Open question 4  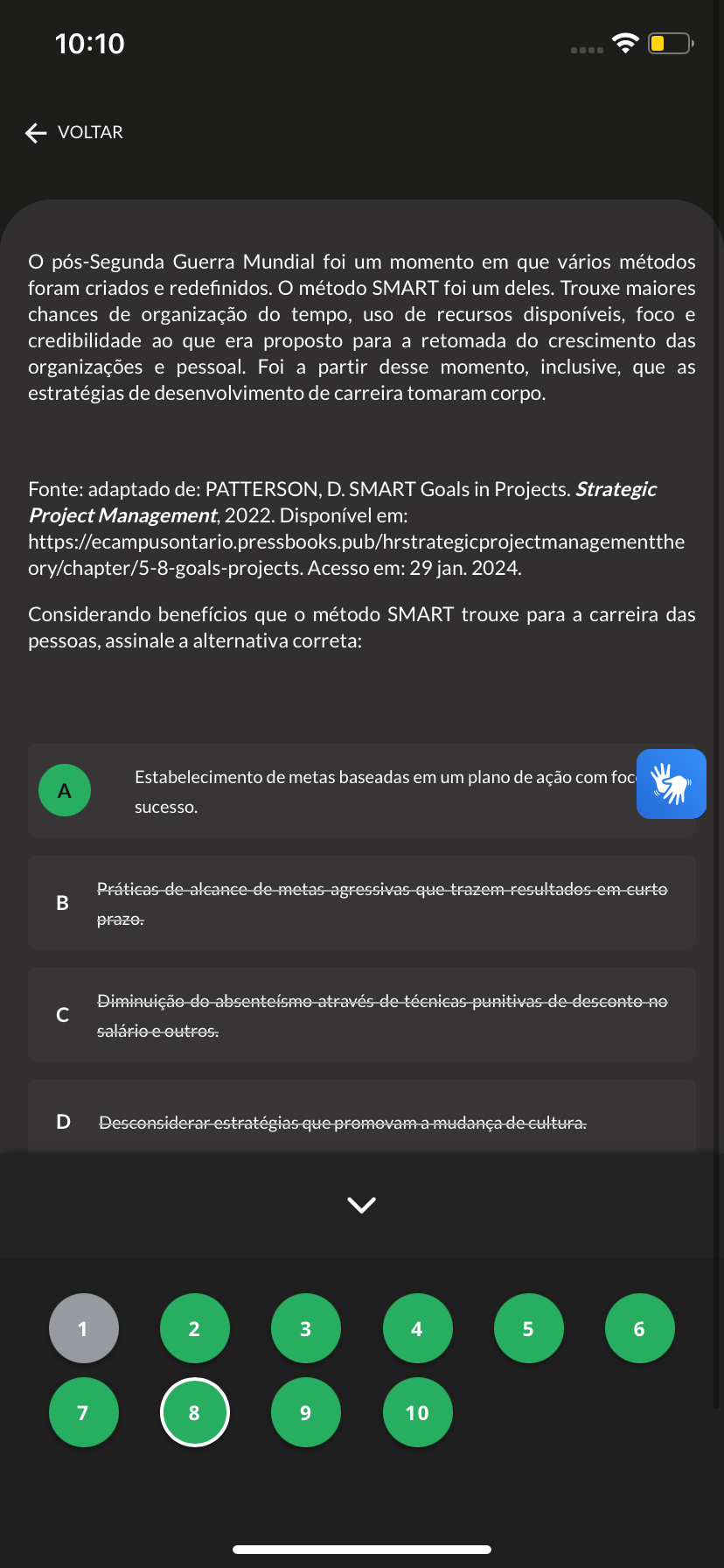coord(417,1328)
